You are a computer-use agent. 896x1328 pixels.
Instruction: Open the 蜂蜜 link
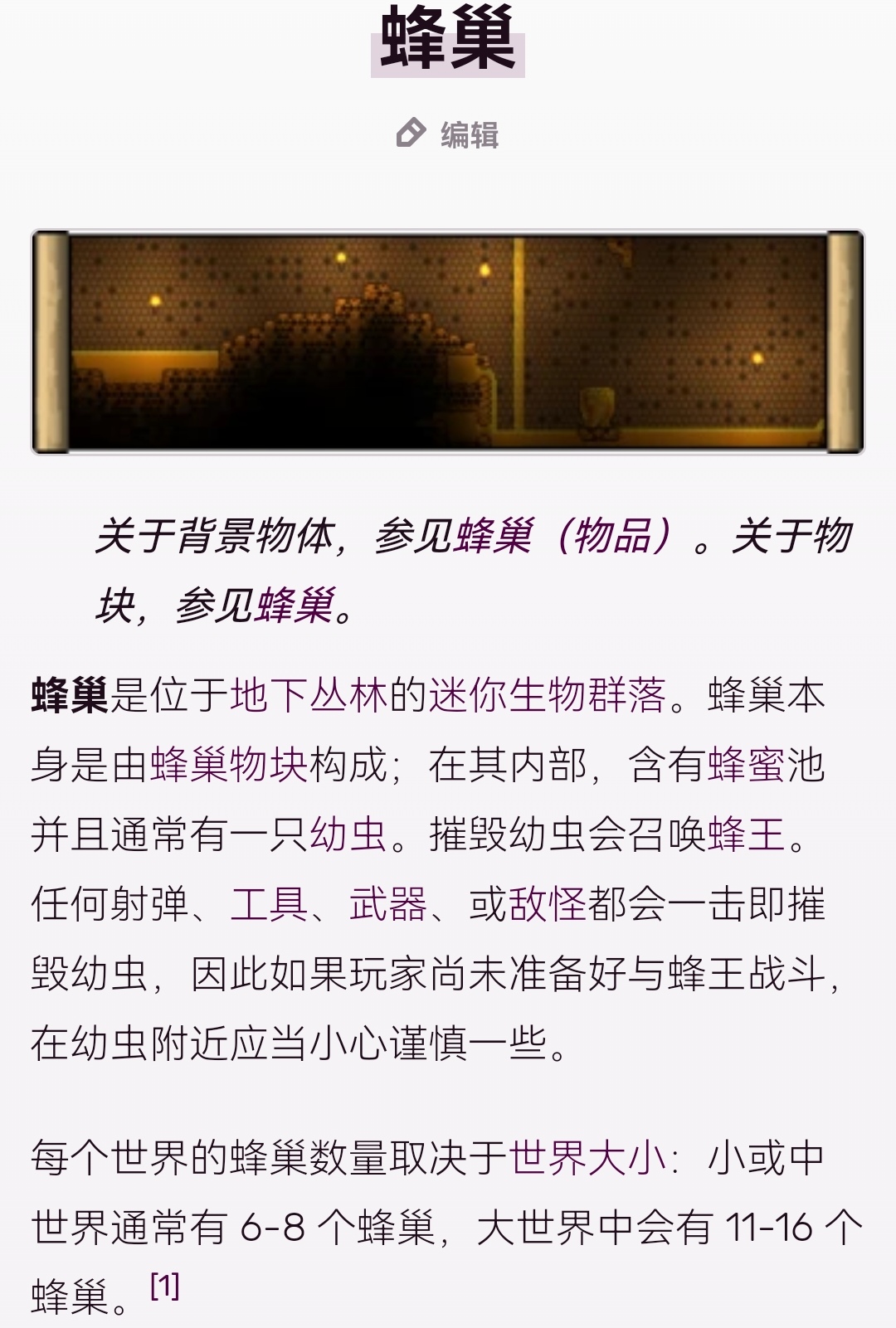tap(746, 765)
